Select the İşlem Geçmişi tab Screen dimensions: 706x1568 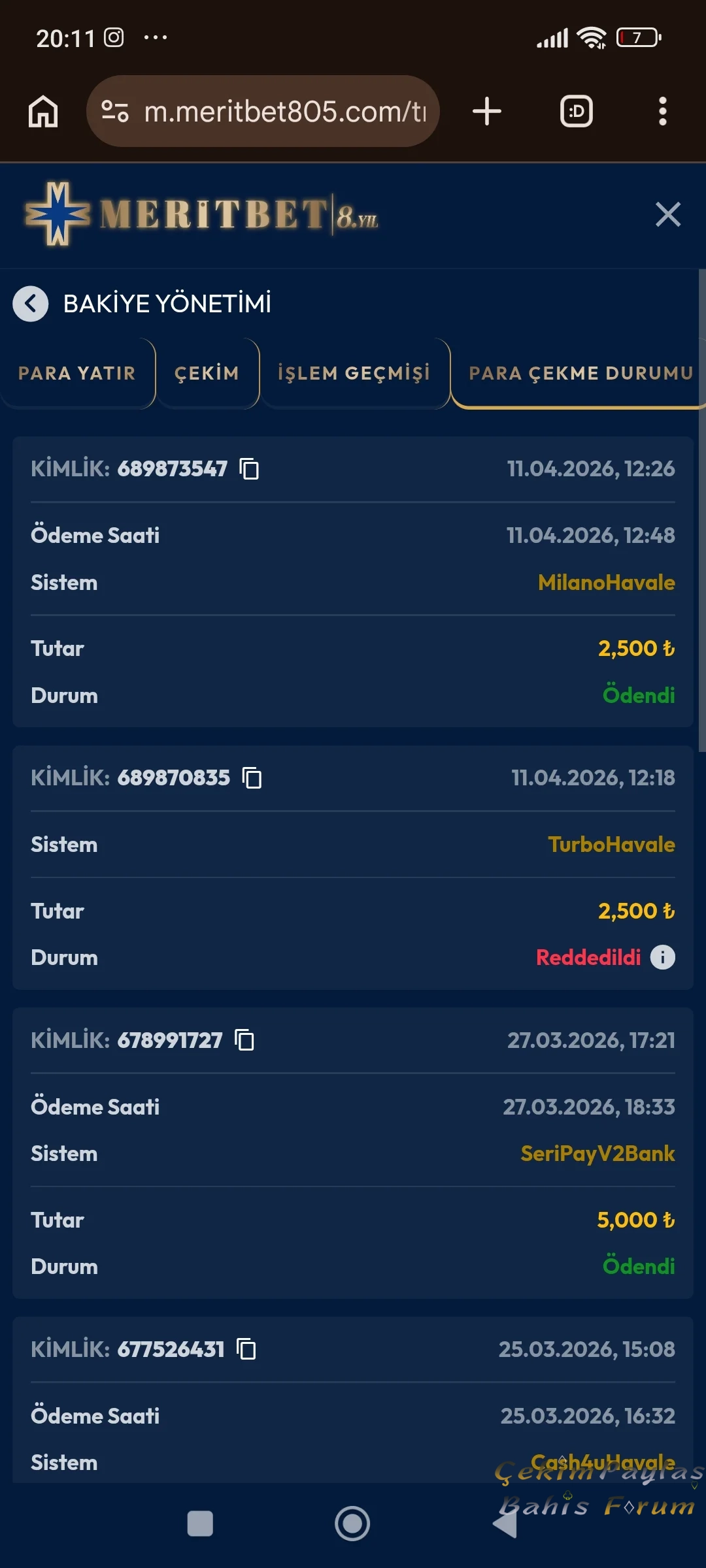354,373
